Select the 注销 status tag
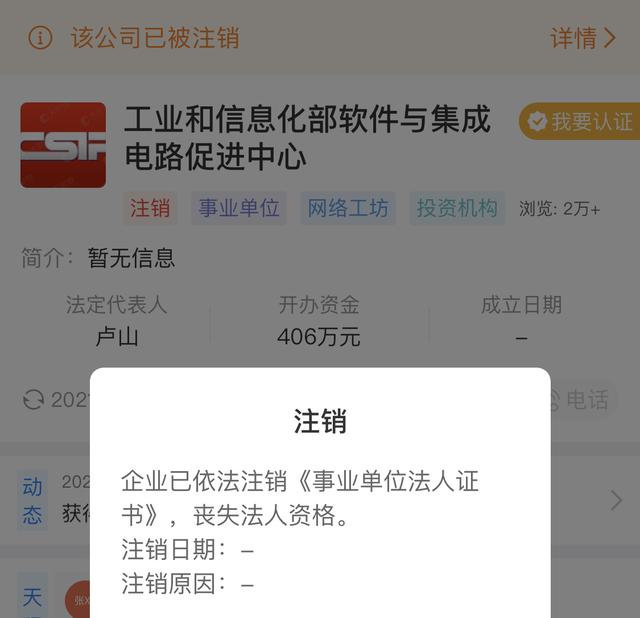Screen dimensions: 640x618 tap(151, 208)
